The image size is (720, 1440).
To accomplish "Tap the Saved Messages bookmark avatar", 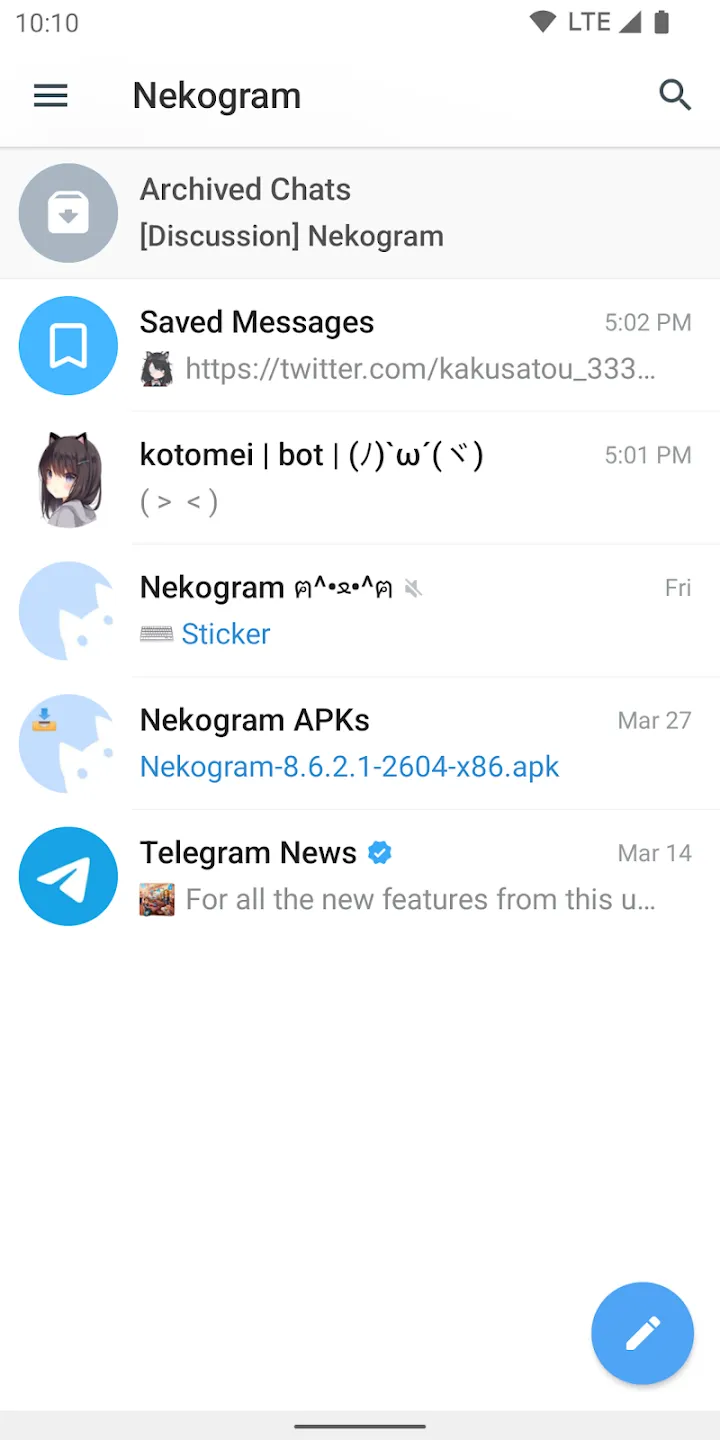I will (68, 345).
